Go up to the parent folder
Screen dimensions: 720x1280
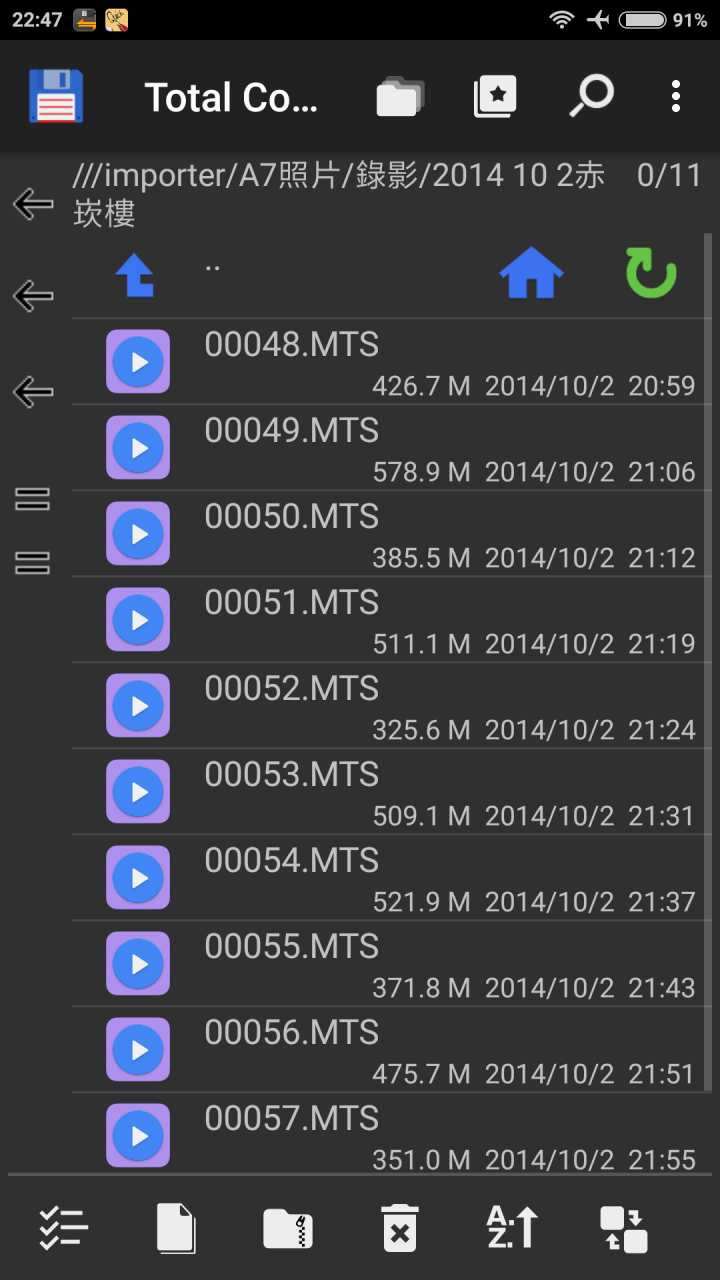pyautogui.click(x=135, y=275)
